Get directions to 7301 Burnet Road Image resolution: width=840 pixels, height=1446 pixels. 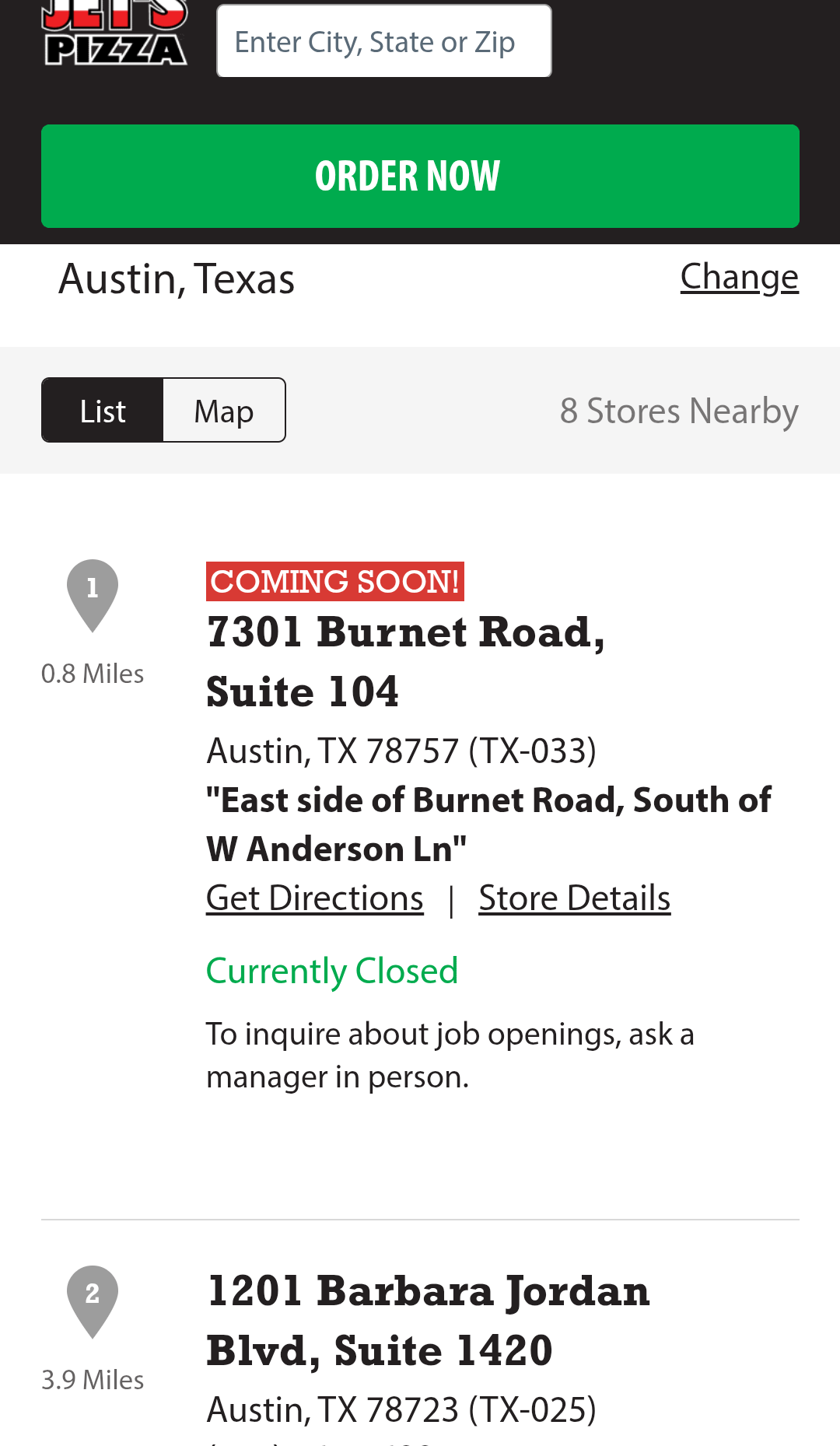(315, 898)
